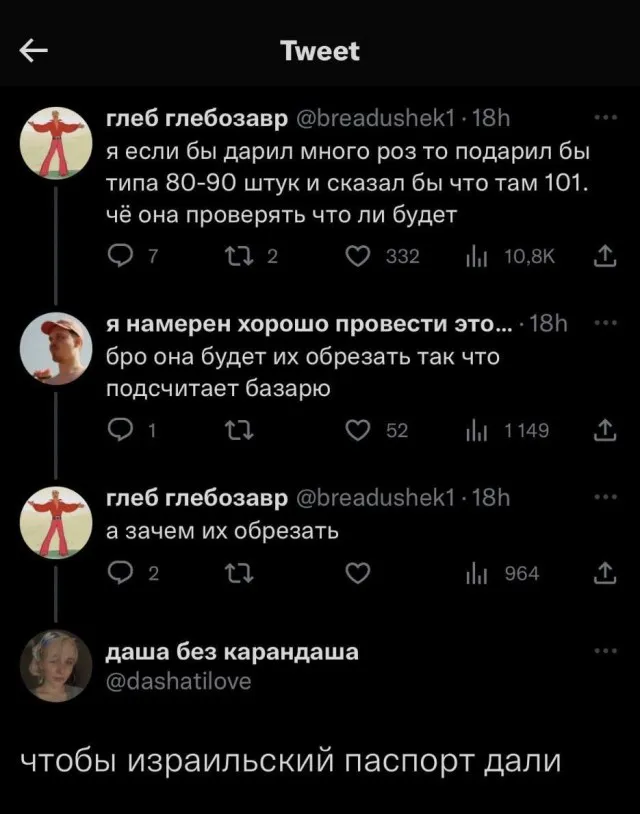Open overflow menu on даша без карандаша tweet

[606, 650]
